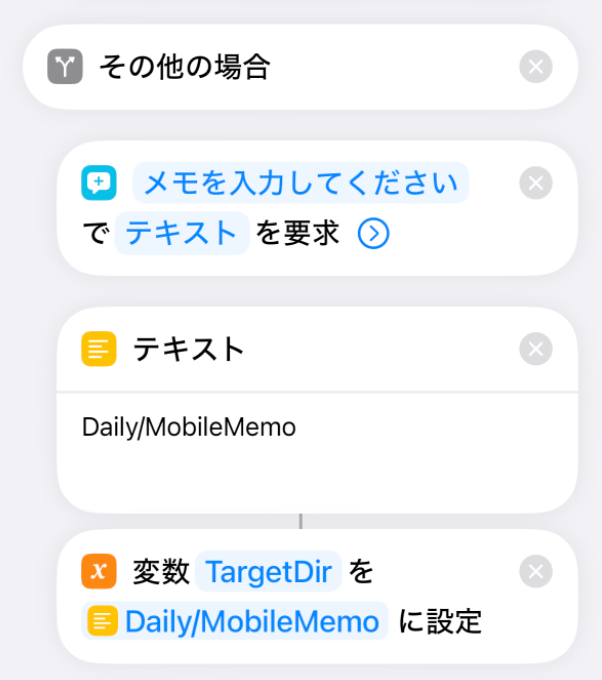Edit the Daily/MobileMemo text content
The height and width of the screenshot is (680, 602).
[x=189, y=428]
